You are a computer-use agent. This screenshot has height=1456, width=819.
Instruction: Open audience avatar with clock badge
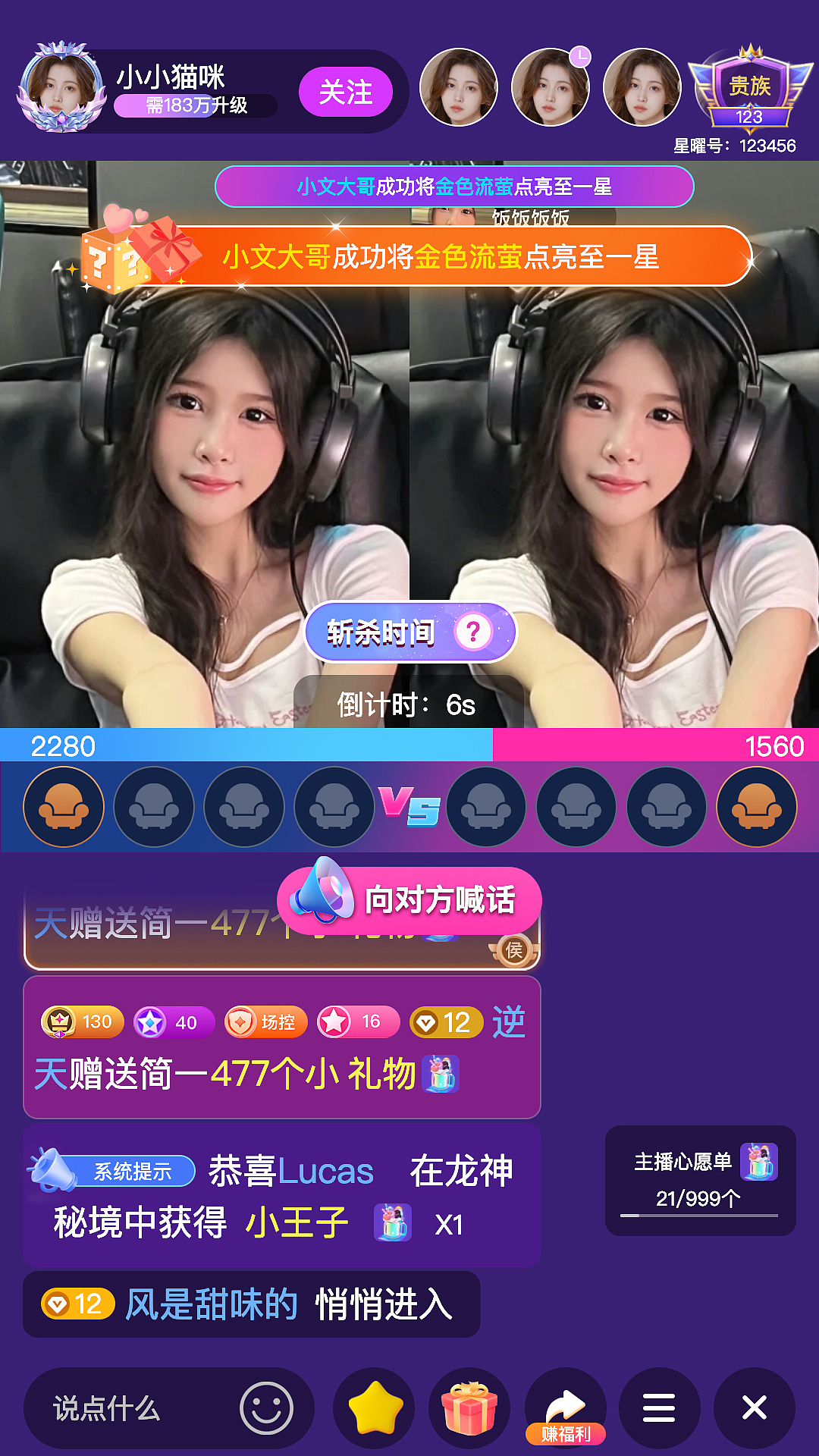[x=551, y=88]
